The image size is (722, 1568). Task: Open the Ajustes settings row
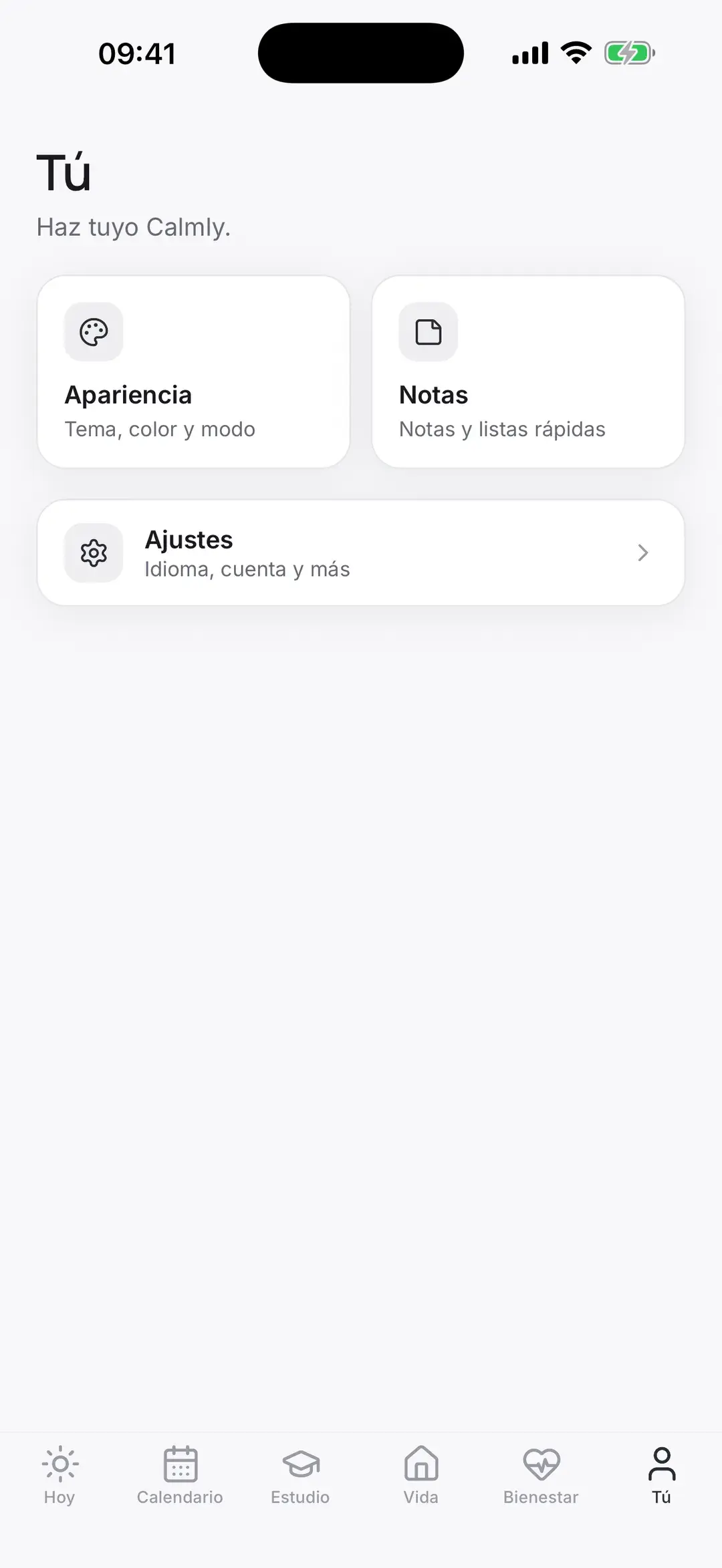[361, 553]
